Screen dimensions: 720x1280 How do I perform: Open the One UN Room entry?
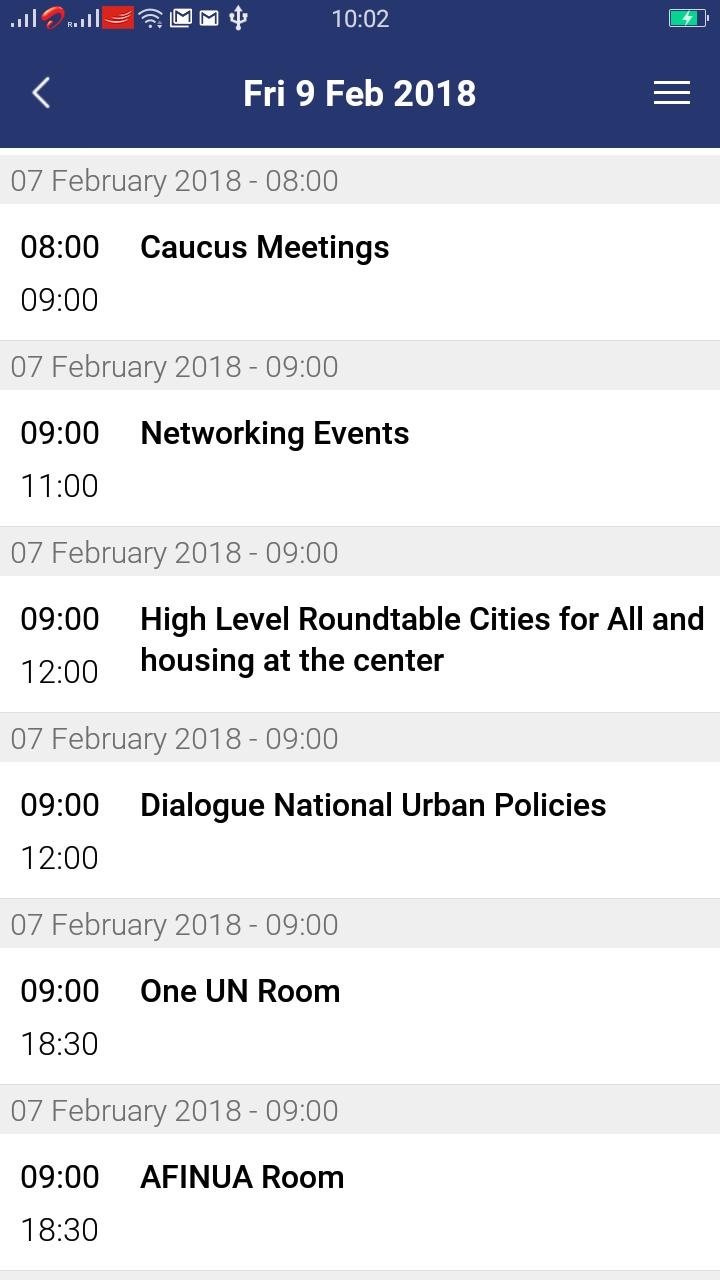point(240,992)
